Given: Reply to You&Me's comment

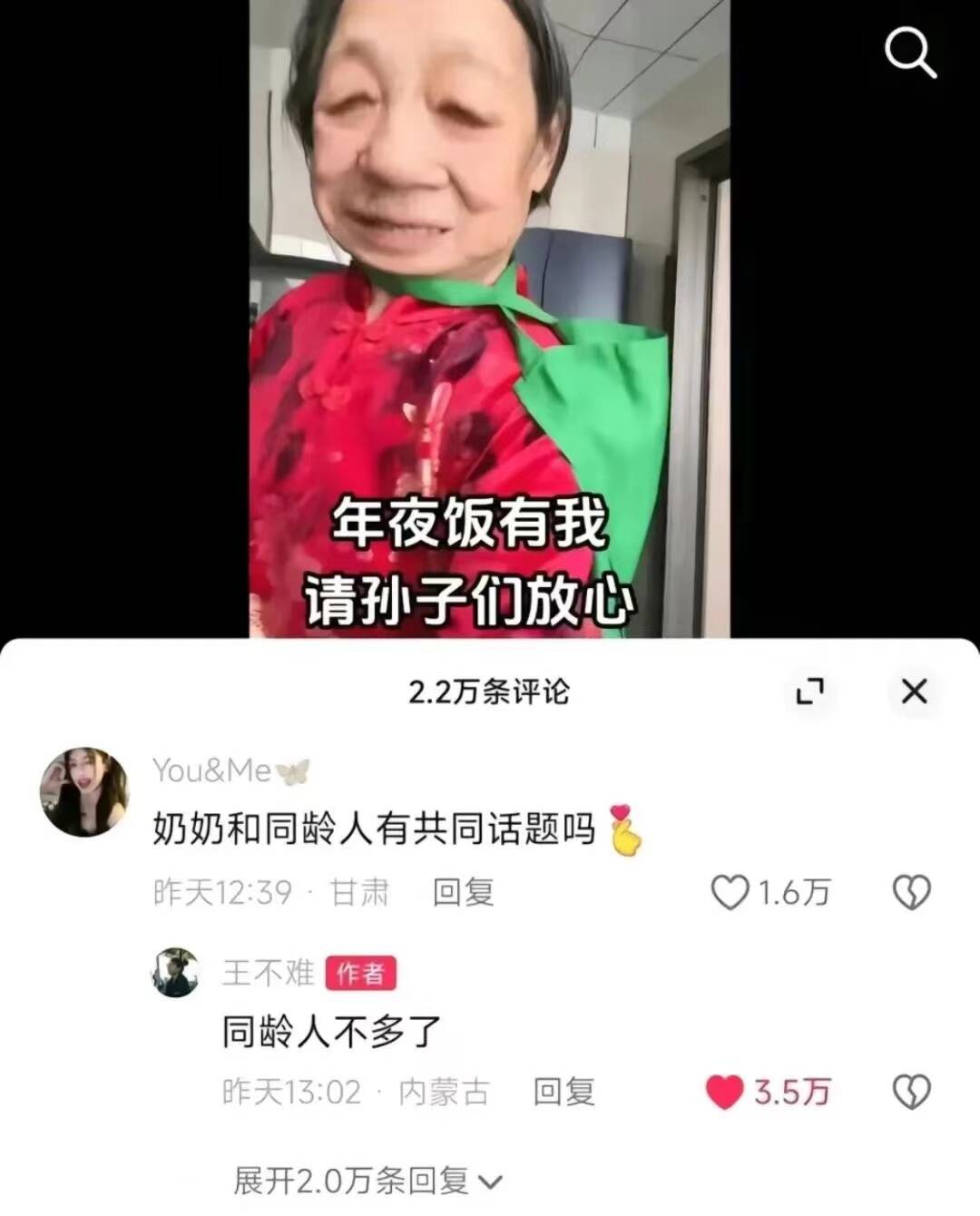Looking at the screenshot, I should tap(463, 893).
